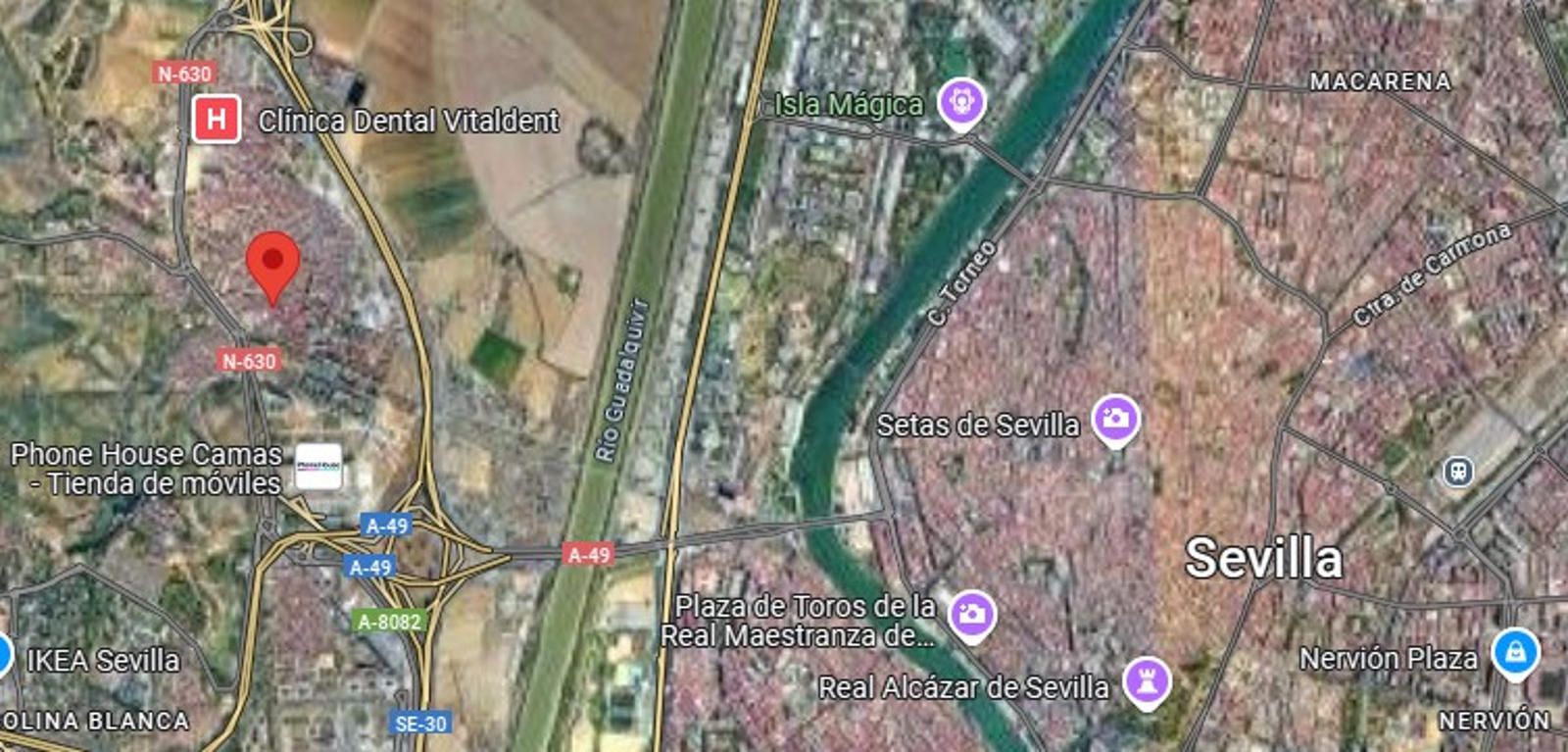Open the Nervión Plaza shopping marker
The width and height of the screenshot is (1568, 752).
(1515, 651)
